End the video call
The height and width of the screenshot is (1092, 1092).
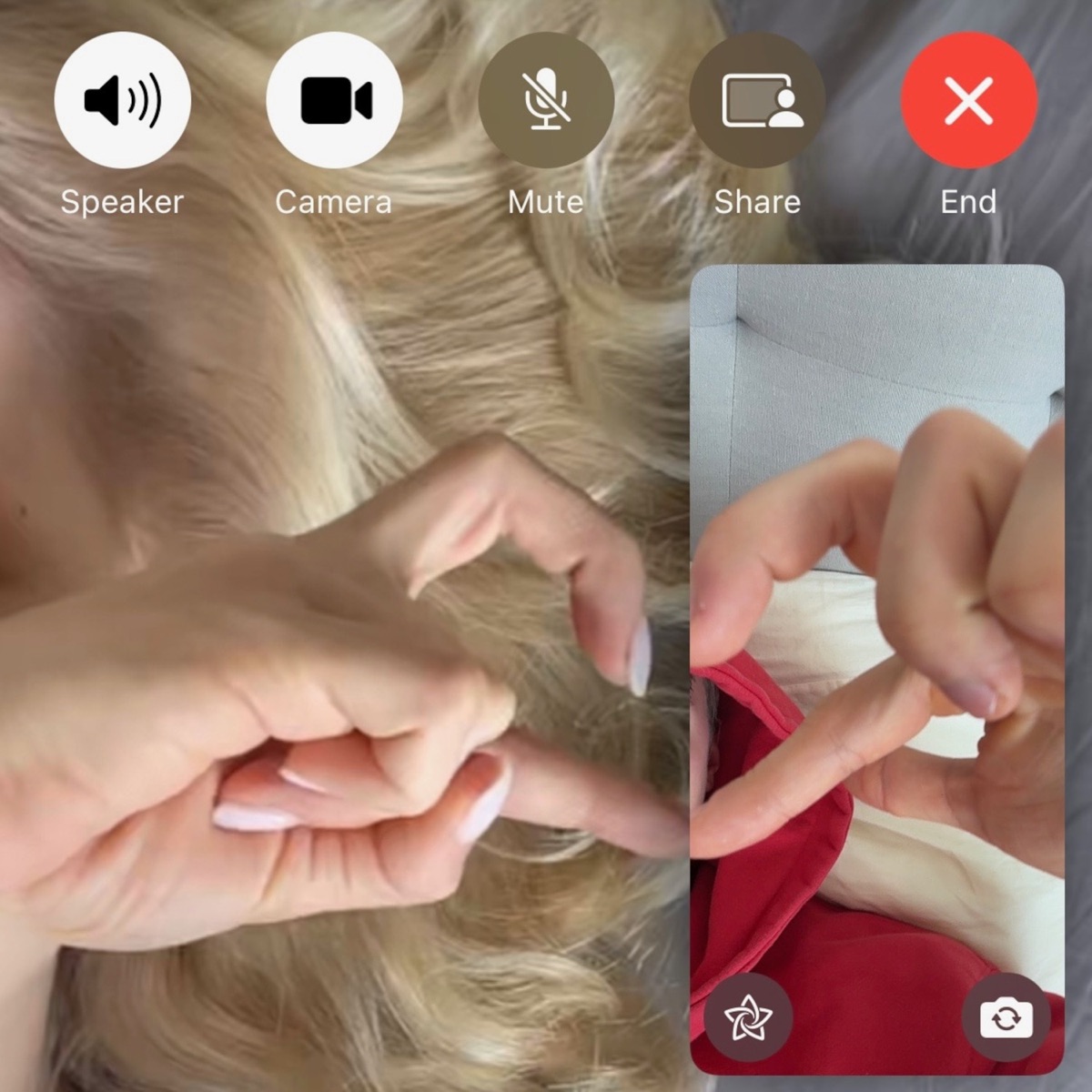[x=968, y=100]
